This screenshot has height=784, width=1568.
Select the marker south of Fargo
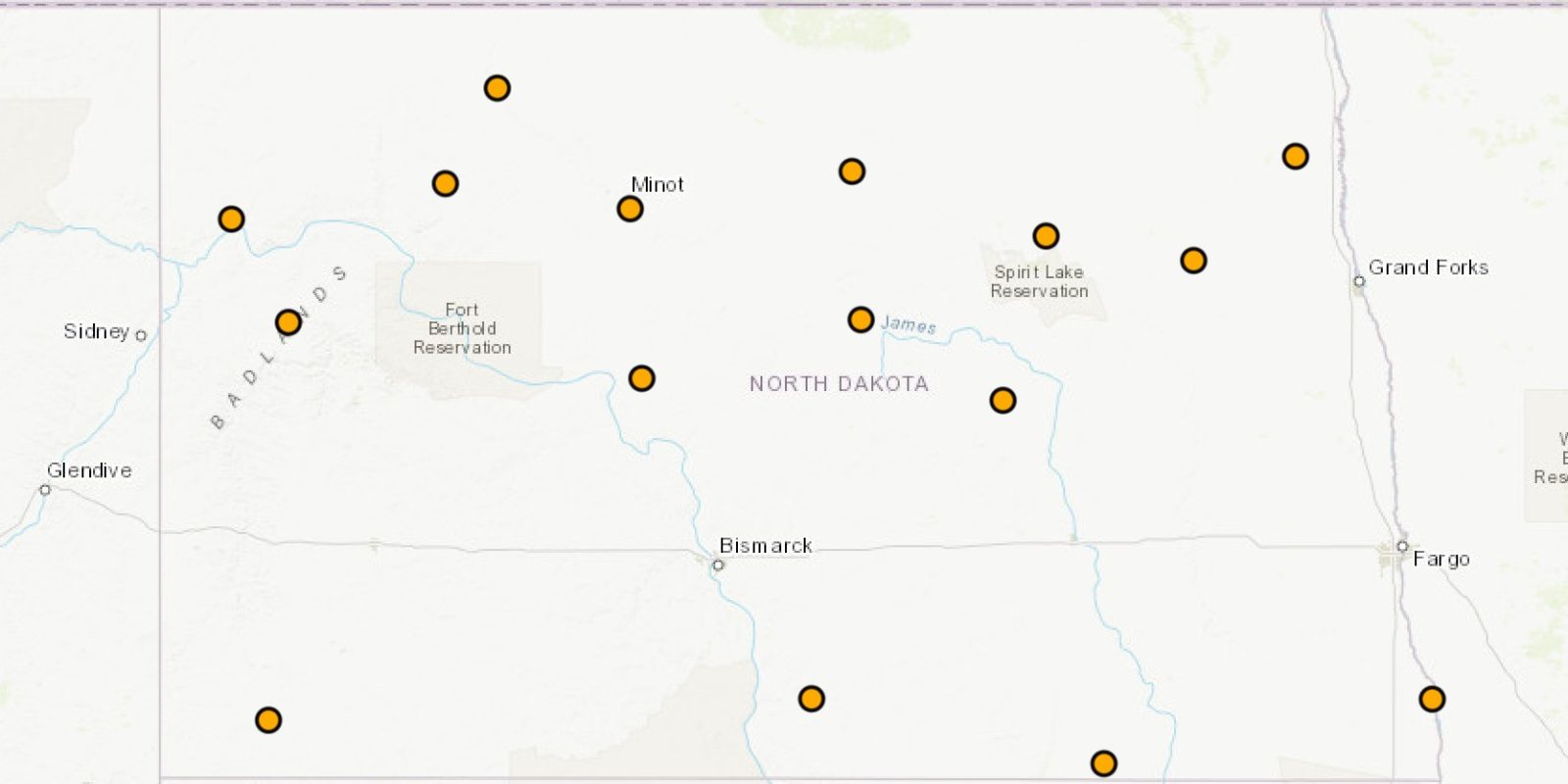(1432, 699)
